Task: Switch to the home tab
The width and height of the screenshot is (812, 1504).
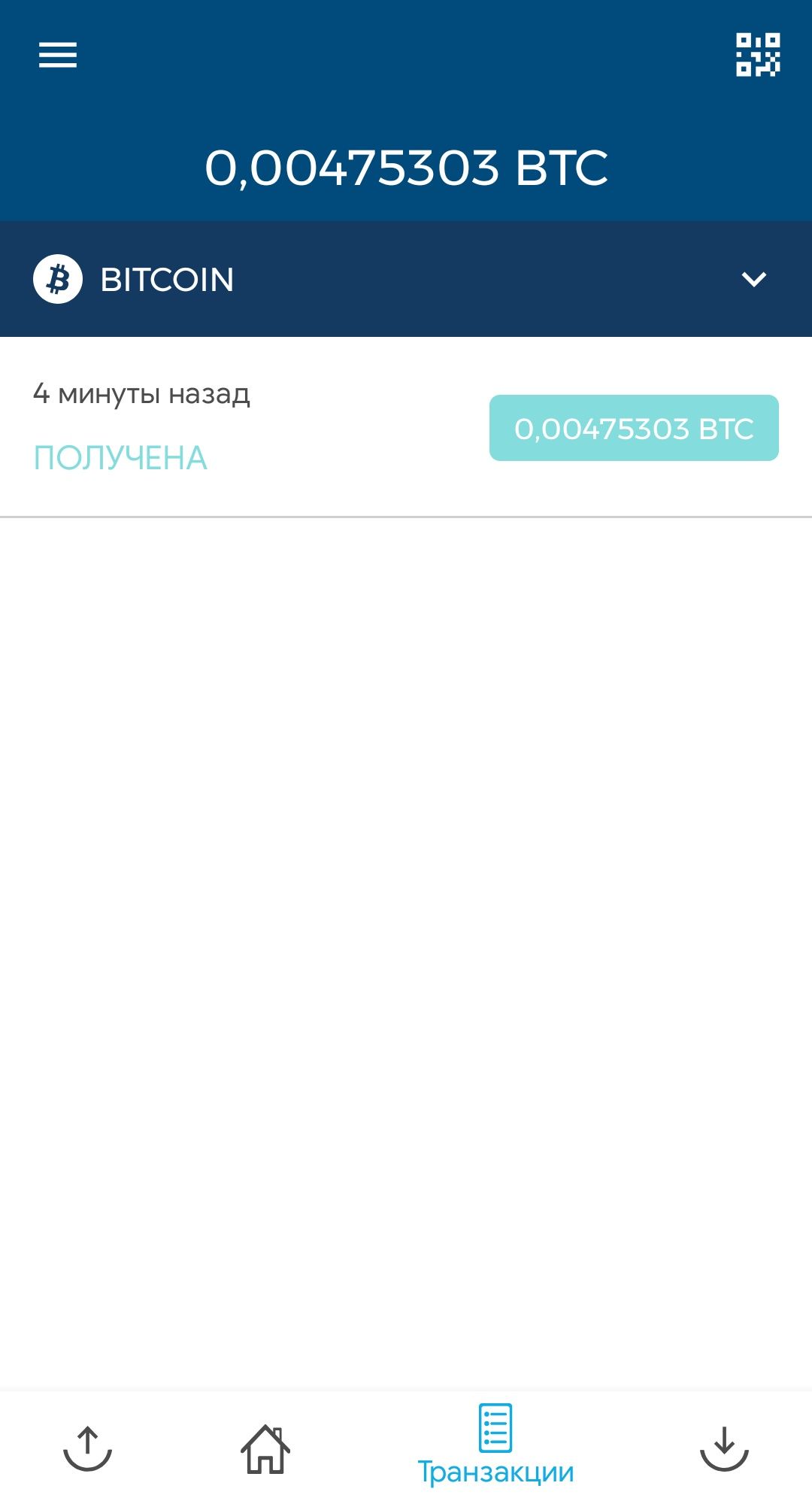Action: coord(265,1448)
